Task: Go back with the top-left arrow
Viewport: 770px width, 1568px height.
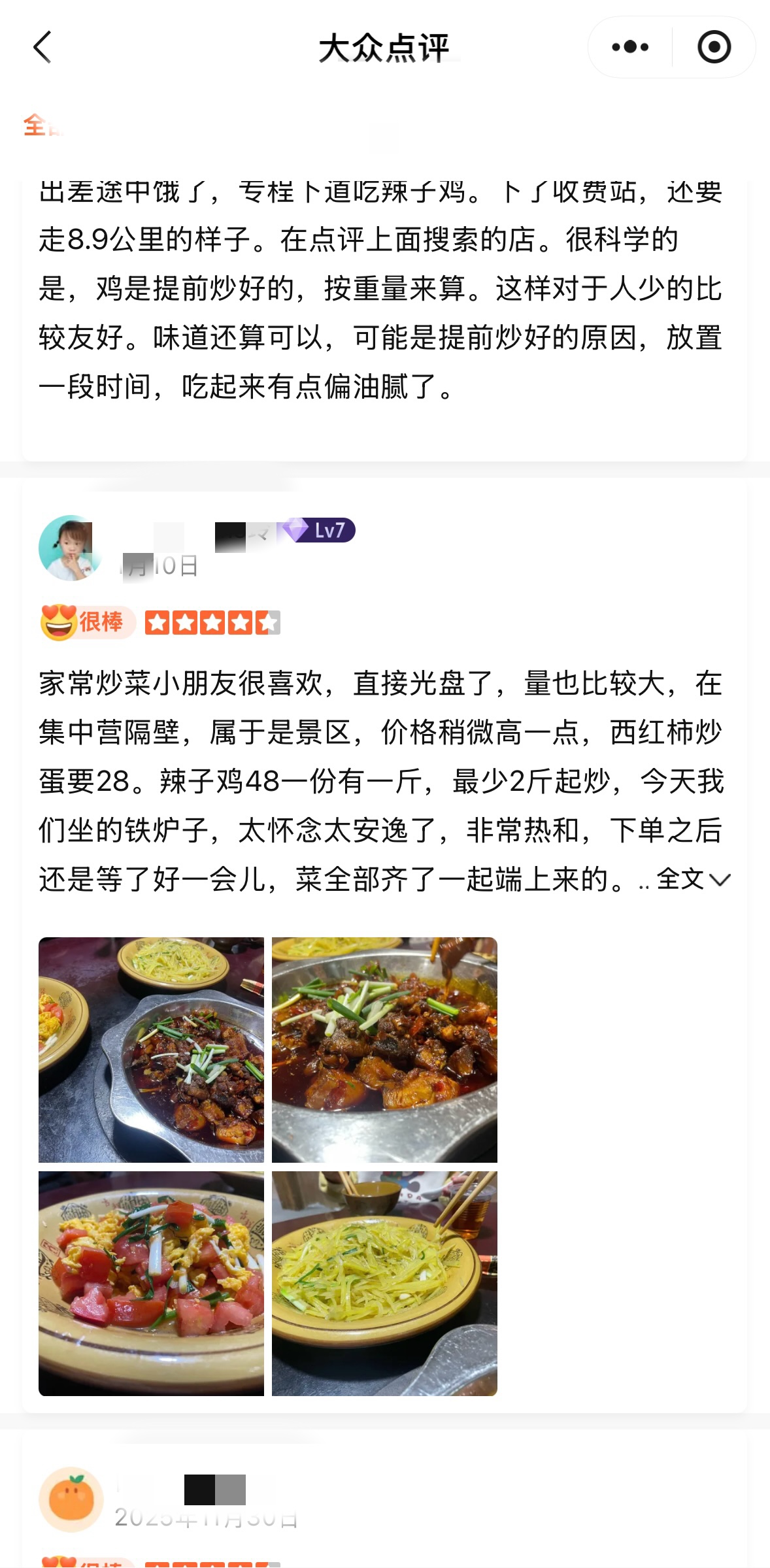Action: tap(42, 47)
